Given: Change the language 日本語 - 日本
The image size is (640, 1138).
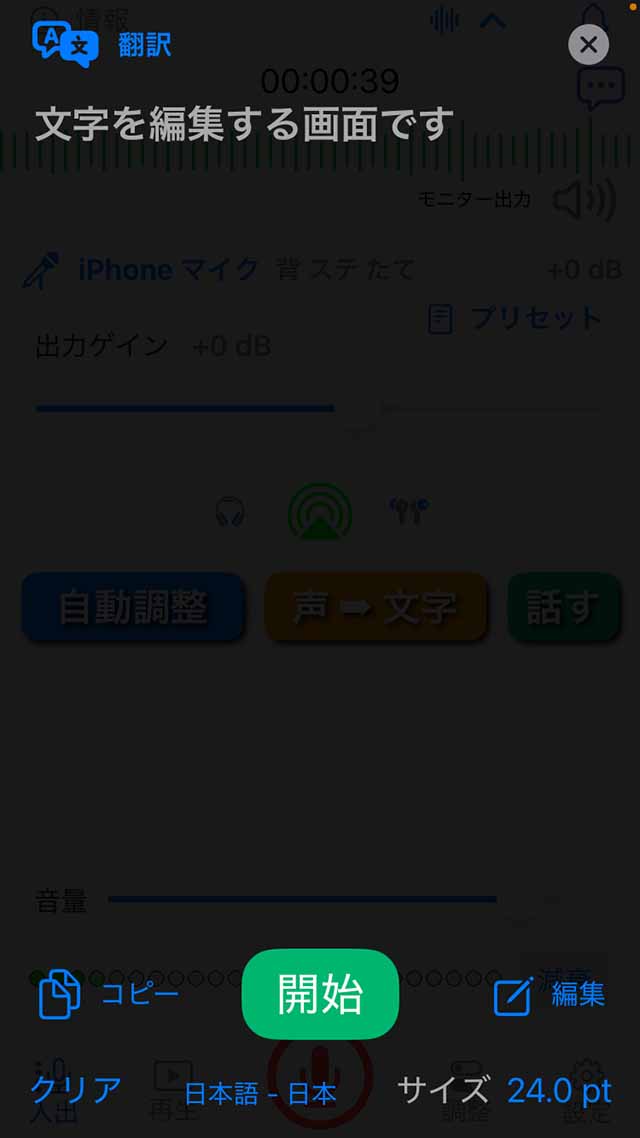Looking at the screenshot, I should [261, 1093].
